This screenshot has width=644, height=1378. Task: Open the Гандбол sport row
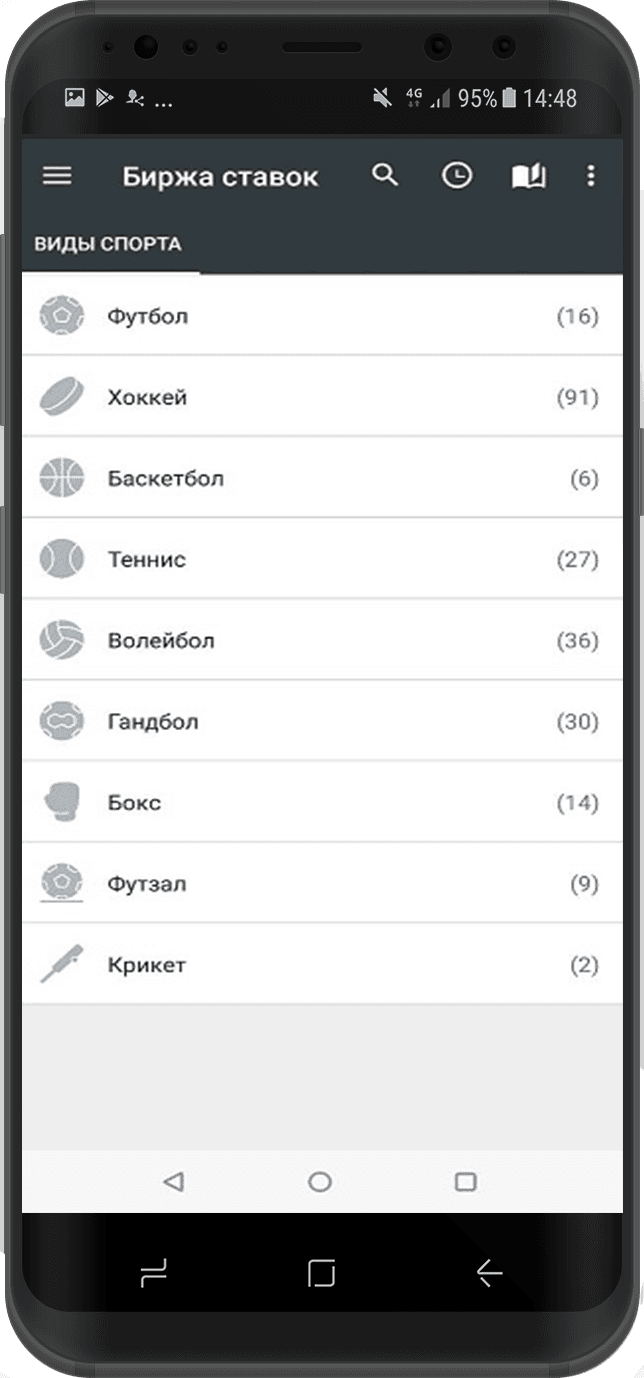point(320,721)
